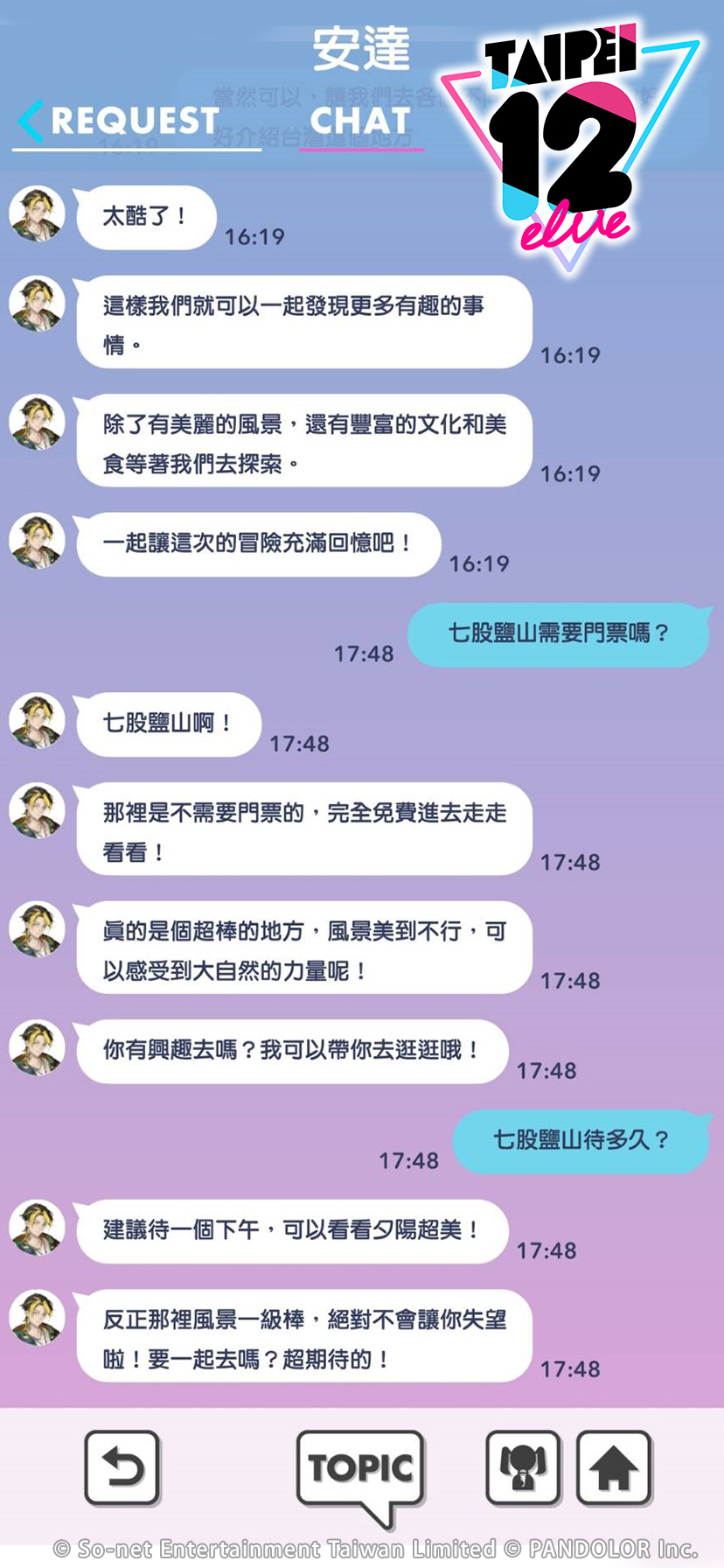Image resolution: width=724 pixels, height=1568 pixels.
Task: Switch to the REQUEST tab
Action: pyautogui.click(x=134, y=122)
